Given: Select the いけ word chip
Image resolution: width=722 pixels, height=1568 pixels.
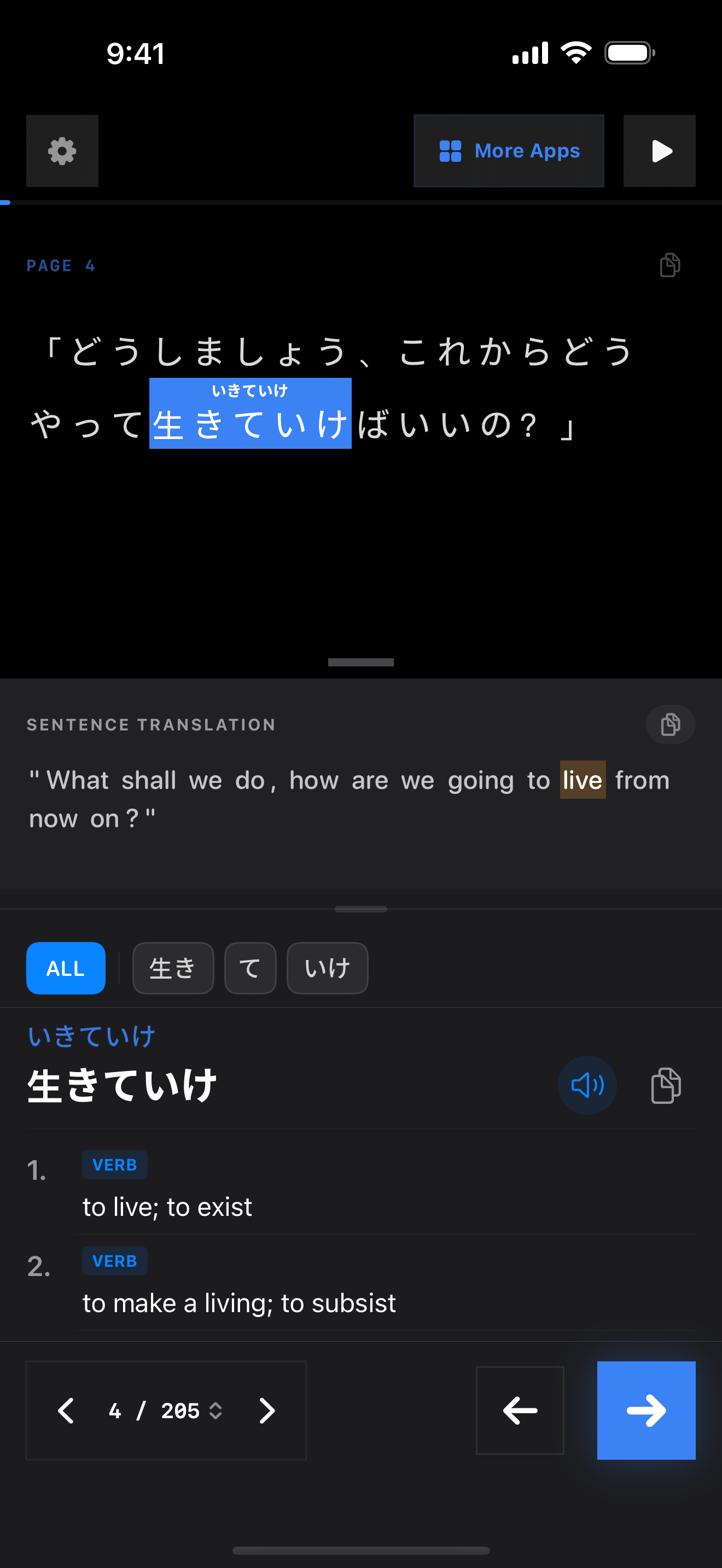Looking at the screenshot, I should [327, 968].
